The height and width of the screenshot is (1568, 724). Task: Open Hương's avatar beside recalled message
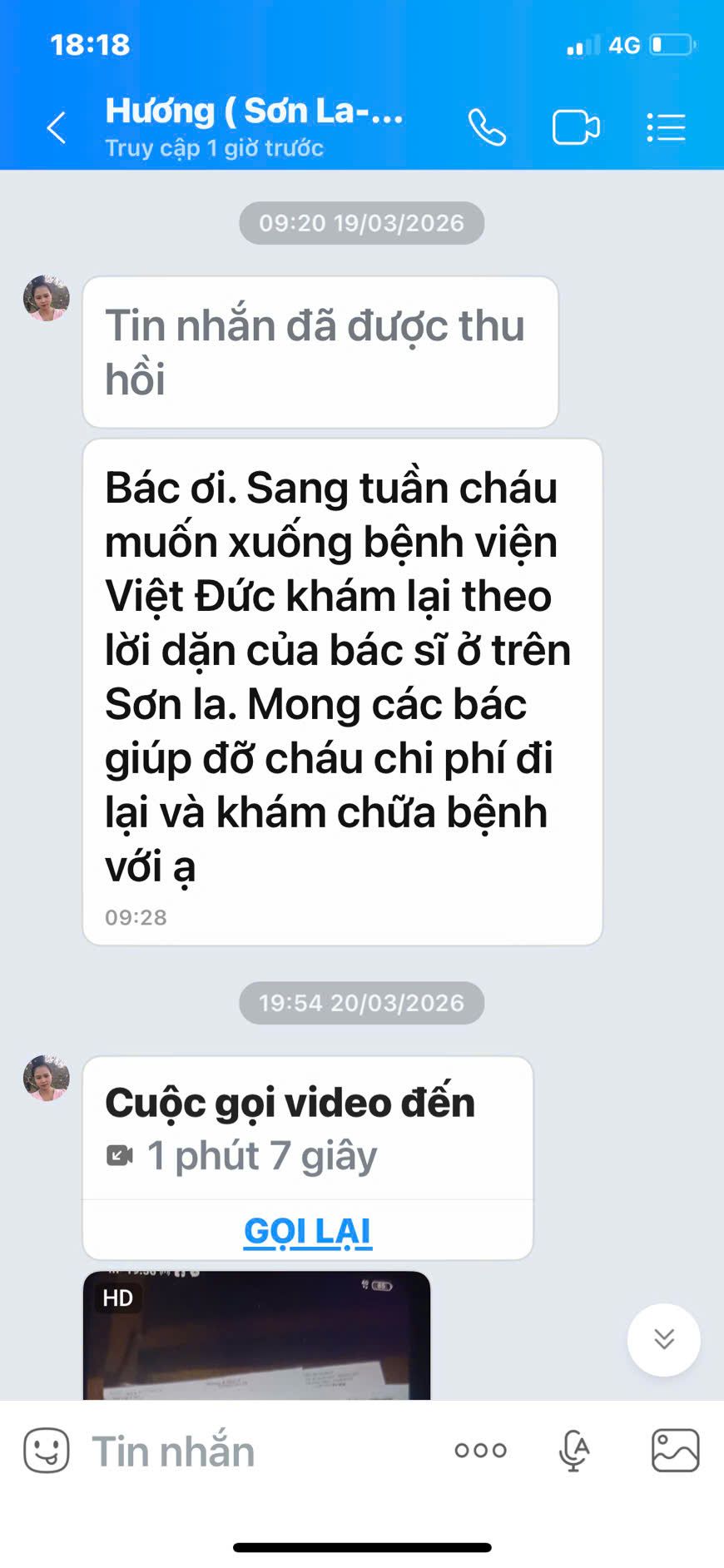(x=47, y=298)
